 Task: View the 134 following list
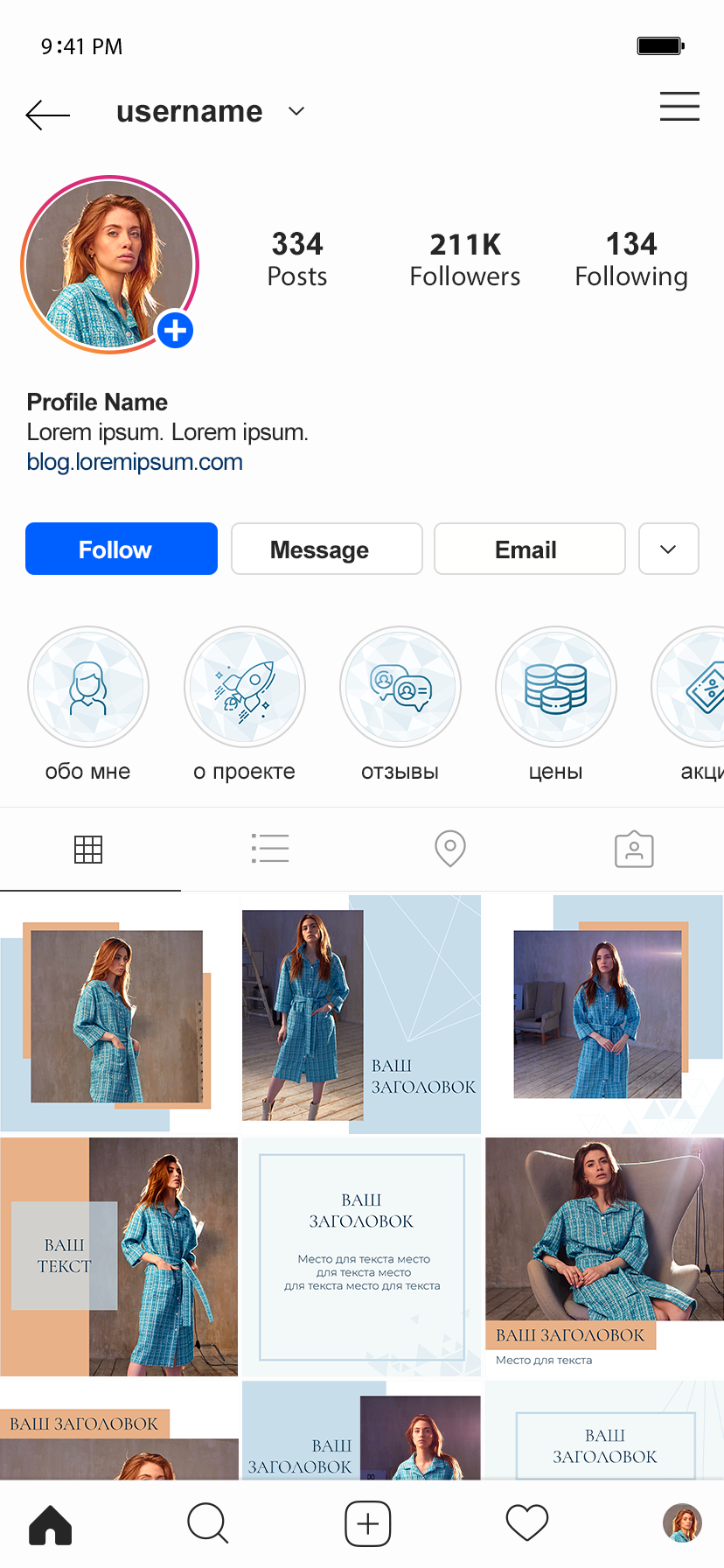click(630, 259)
